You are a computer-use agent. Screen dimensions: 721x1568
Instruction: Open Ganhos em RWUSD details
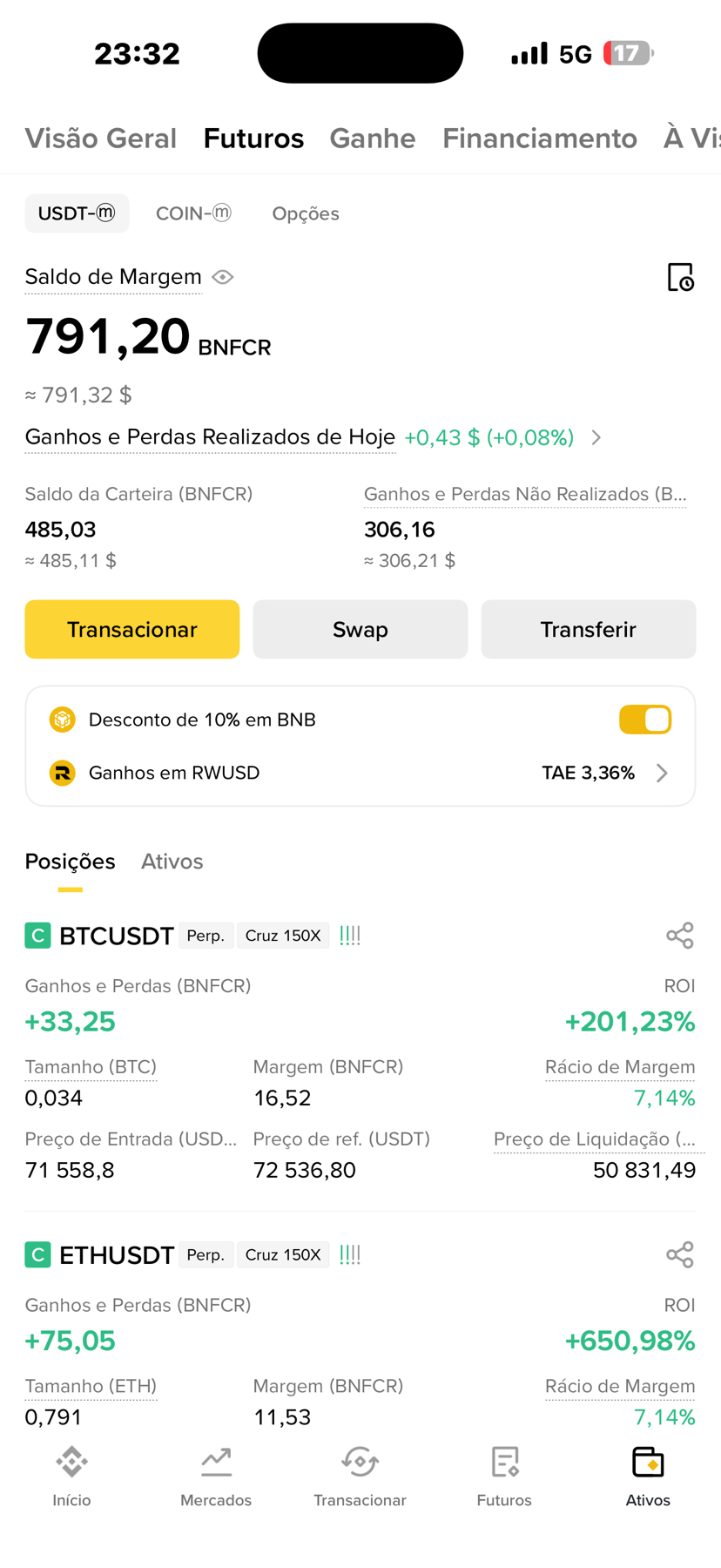point(360,773)
